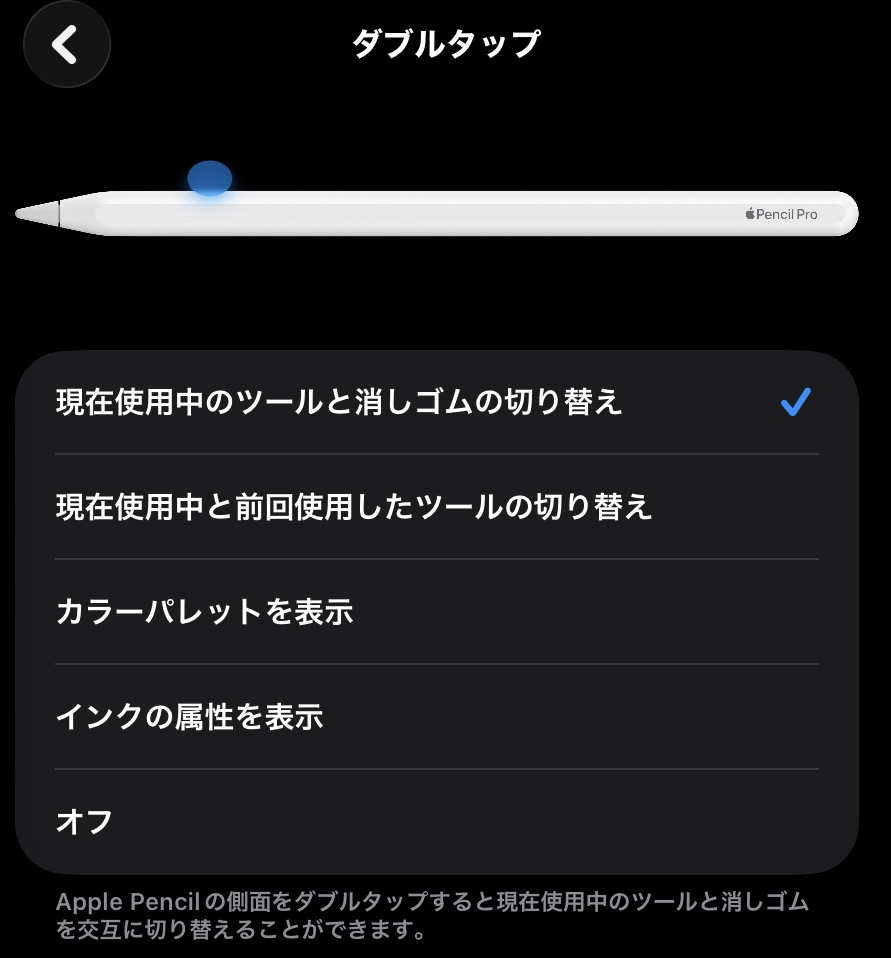Go back using the arrow button

(66, 45)
